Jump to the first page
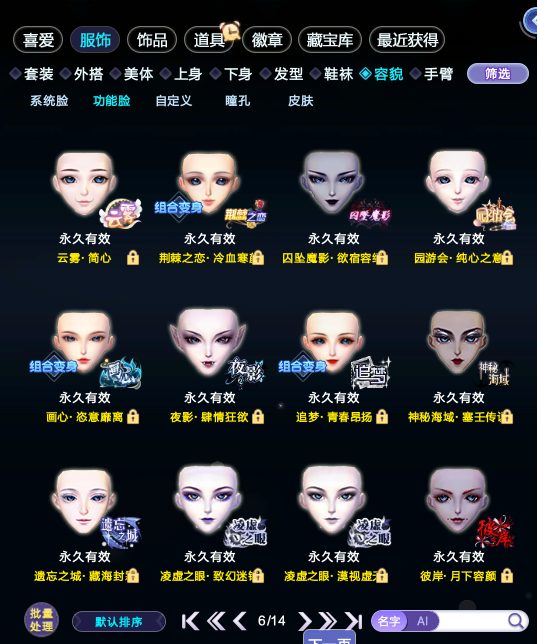Screen dimensions: 537x644 pyautogui.click(x=191, y=621)
